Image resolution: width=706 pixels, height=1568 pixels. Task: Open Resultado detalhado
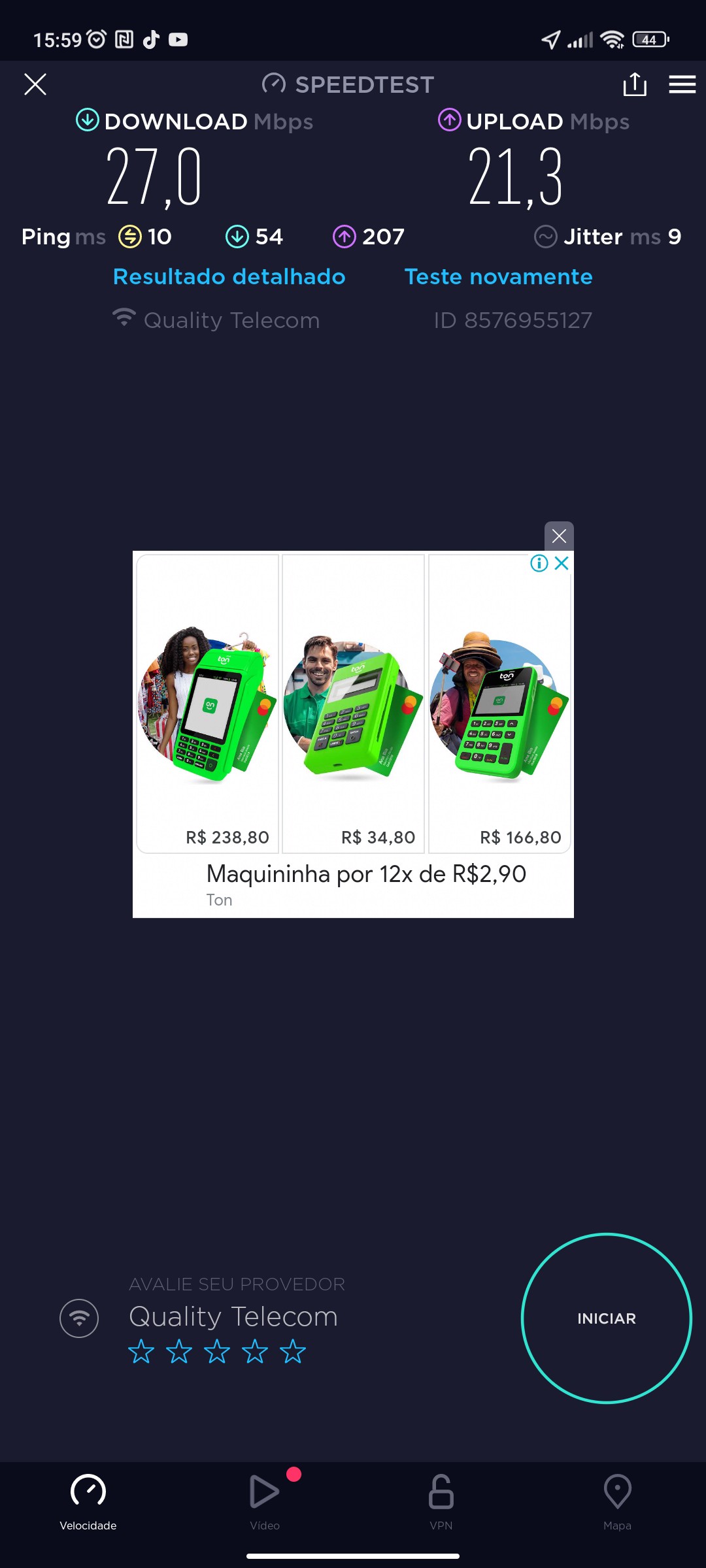pyautogui.click(x=229, y=276)
